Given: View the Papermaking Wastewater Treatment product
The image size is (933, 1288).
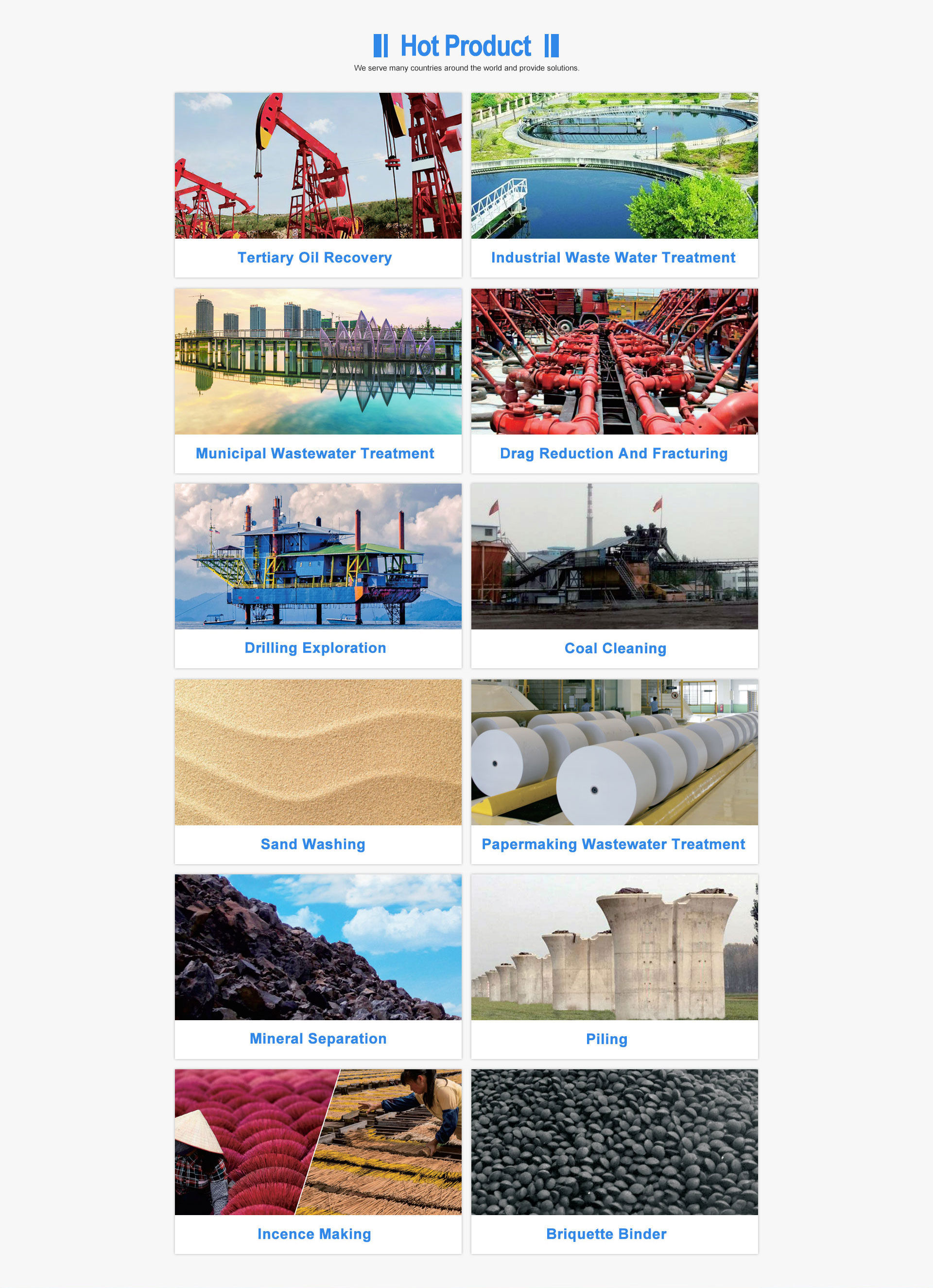Looking at the screenshot, I should [x=614, y=771].
